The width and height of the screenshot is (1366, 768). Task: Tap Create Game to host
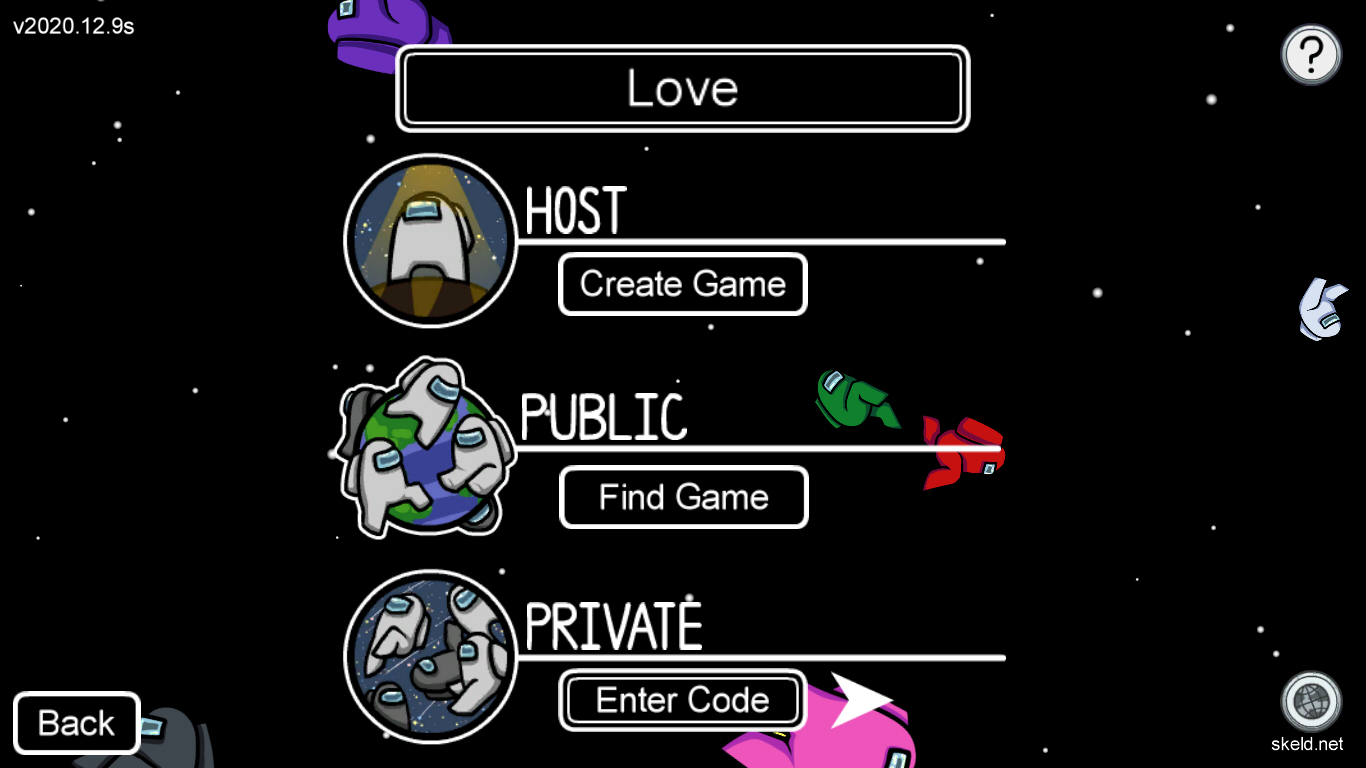[x=683, y=284]
